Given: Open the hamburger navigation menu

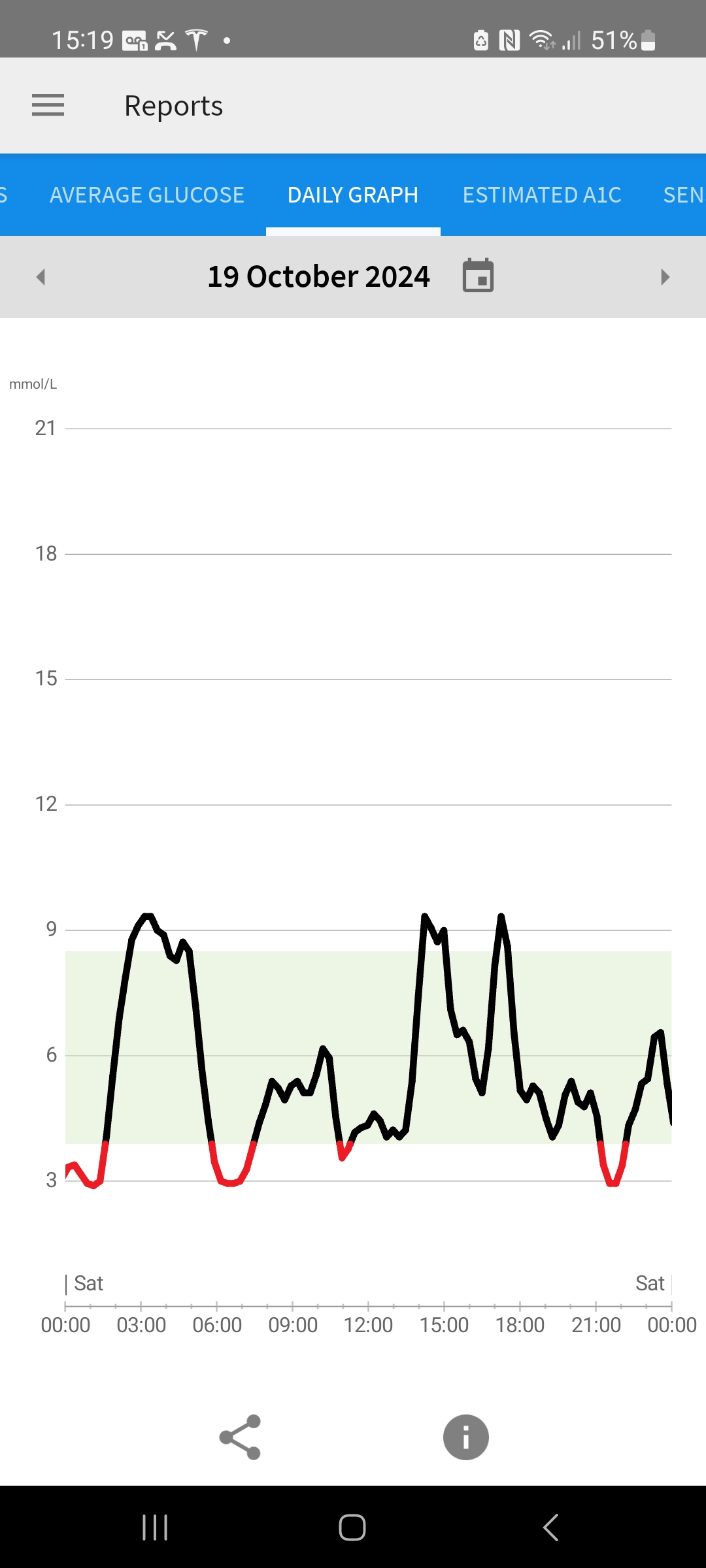Looking at the screenshot, I should point(48,105).
